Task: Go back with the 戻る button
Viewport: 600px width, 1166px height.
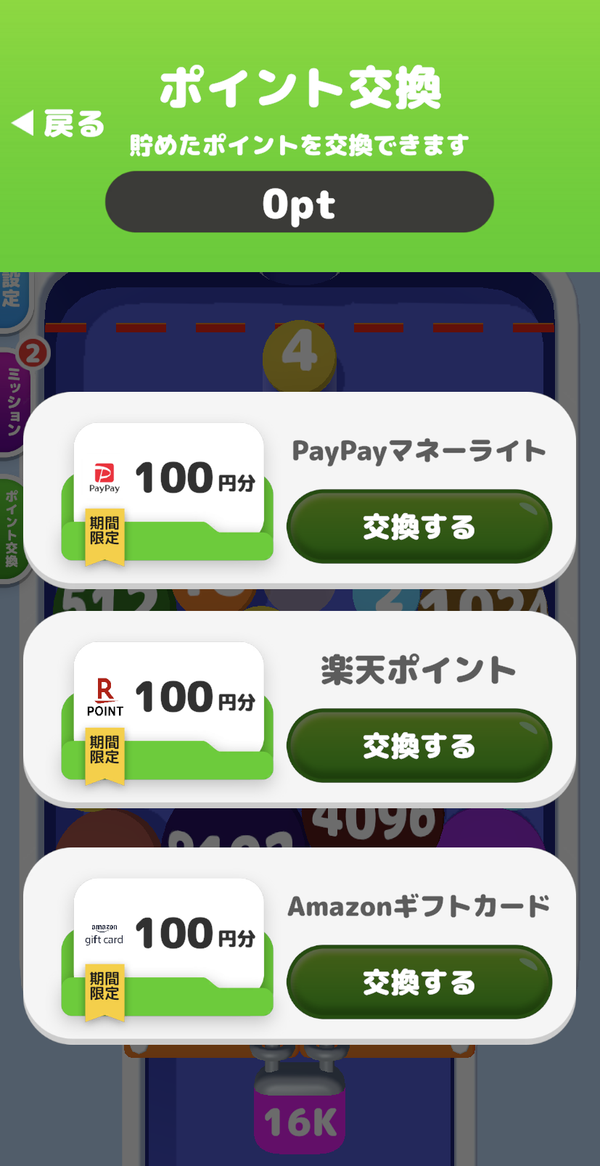Action: (x=59, y=124)
